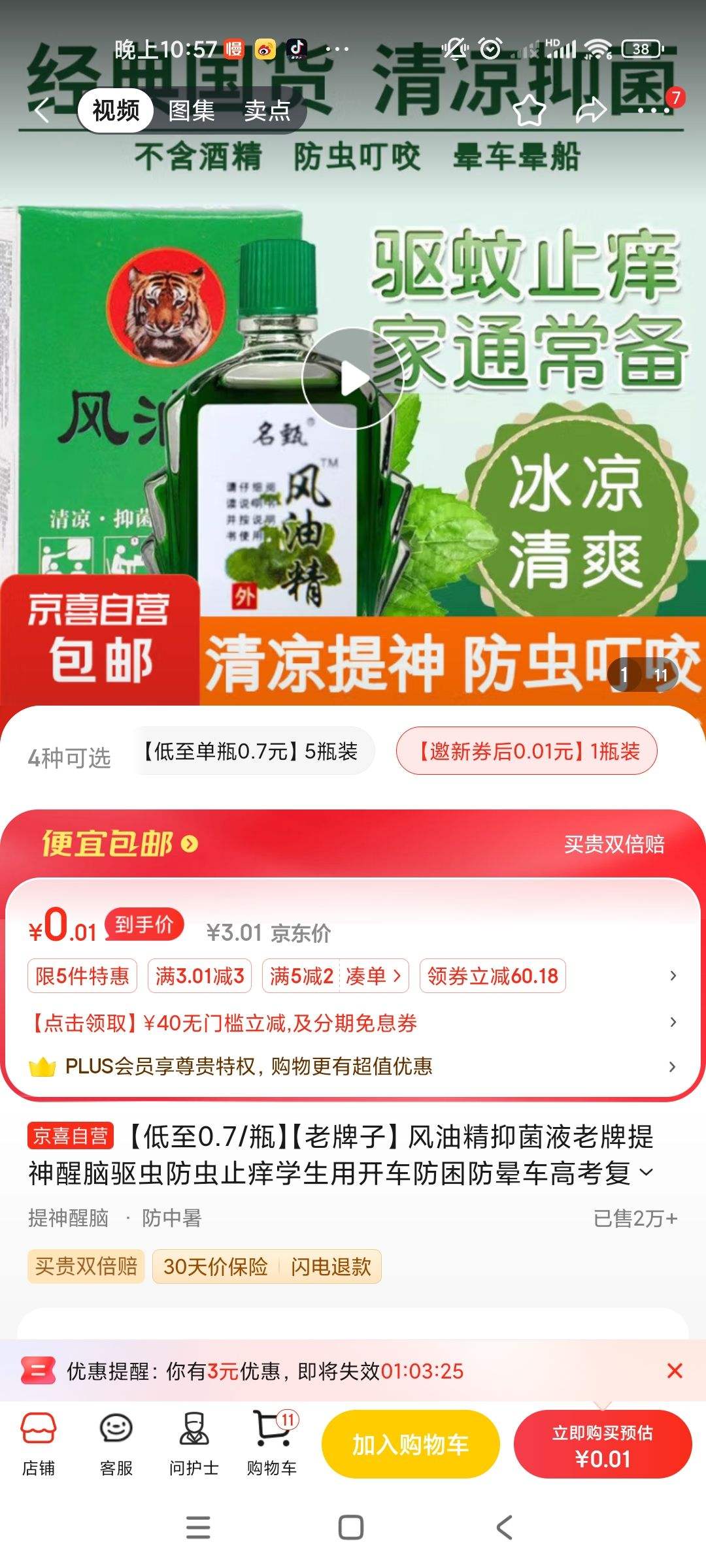The width and height of the screenshot is (706, 1568).
Task: Select the 5瓶装 option
Action: [251, 751]
